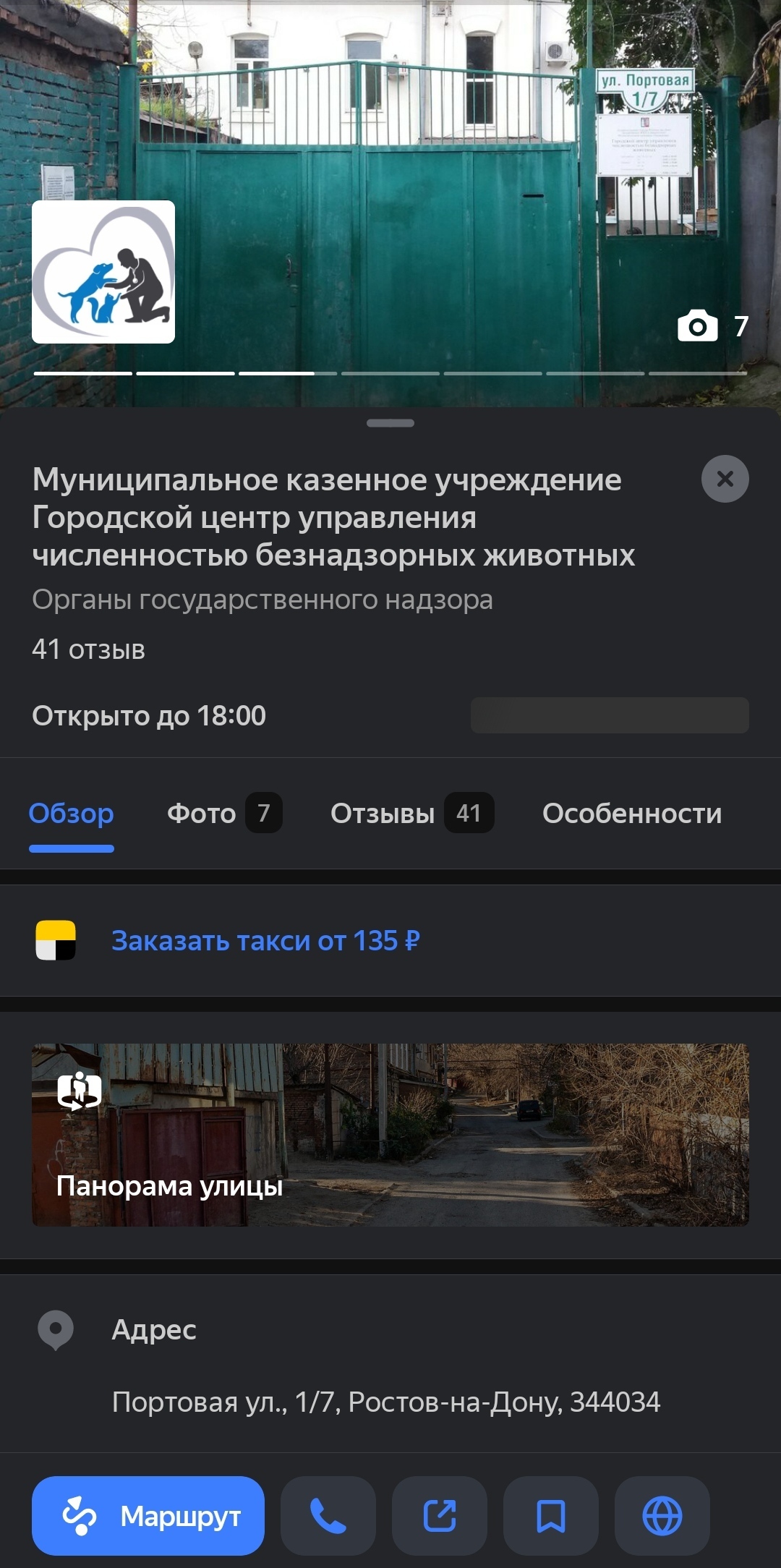781x1568 pixels.
Task: Open the website globe icon
Action: 662,1516
